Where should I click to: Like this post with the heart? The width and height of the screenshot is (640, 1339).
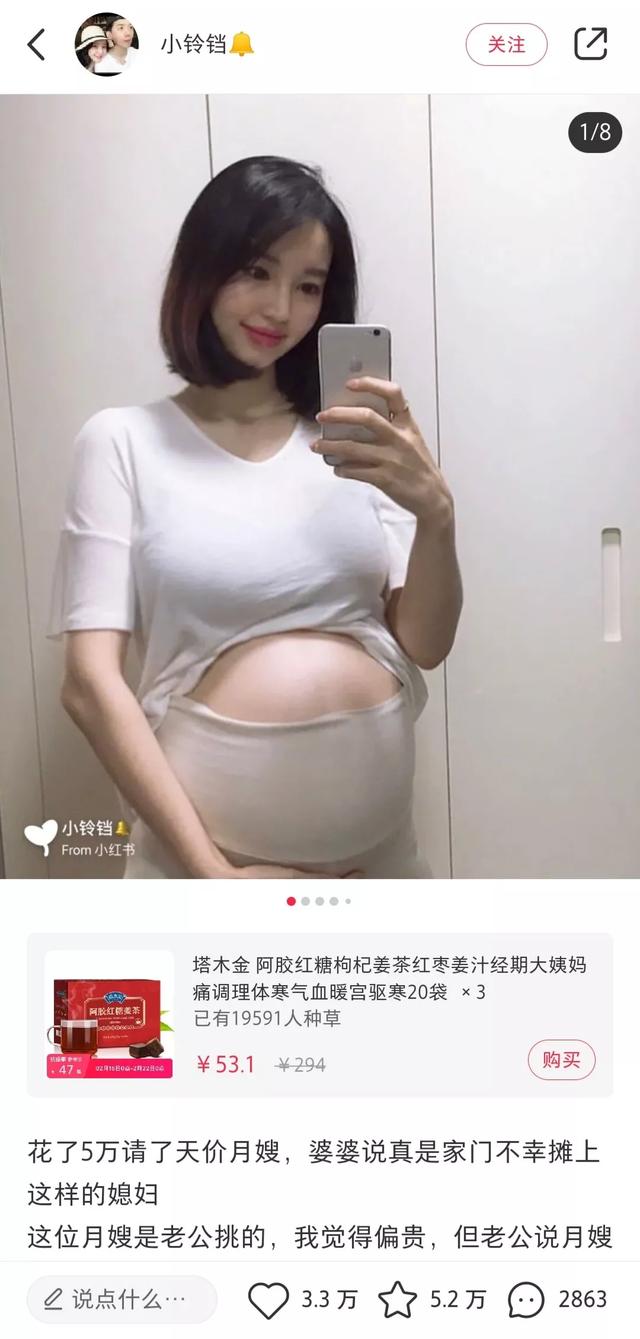tap(268, 1299)
